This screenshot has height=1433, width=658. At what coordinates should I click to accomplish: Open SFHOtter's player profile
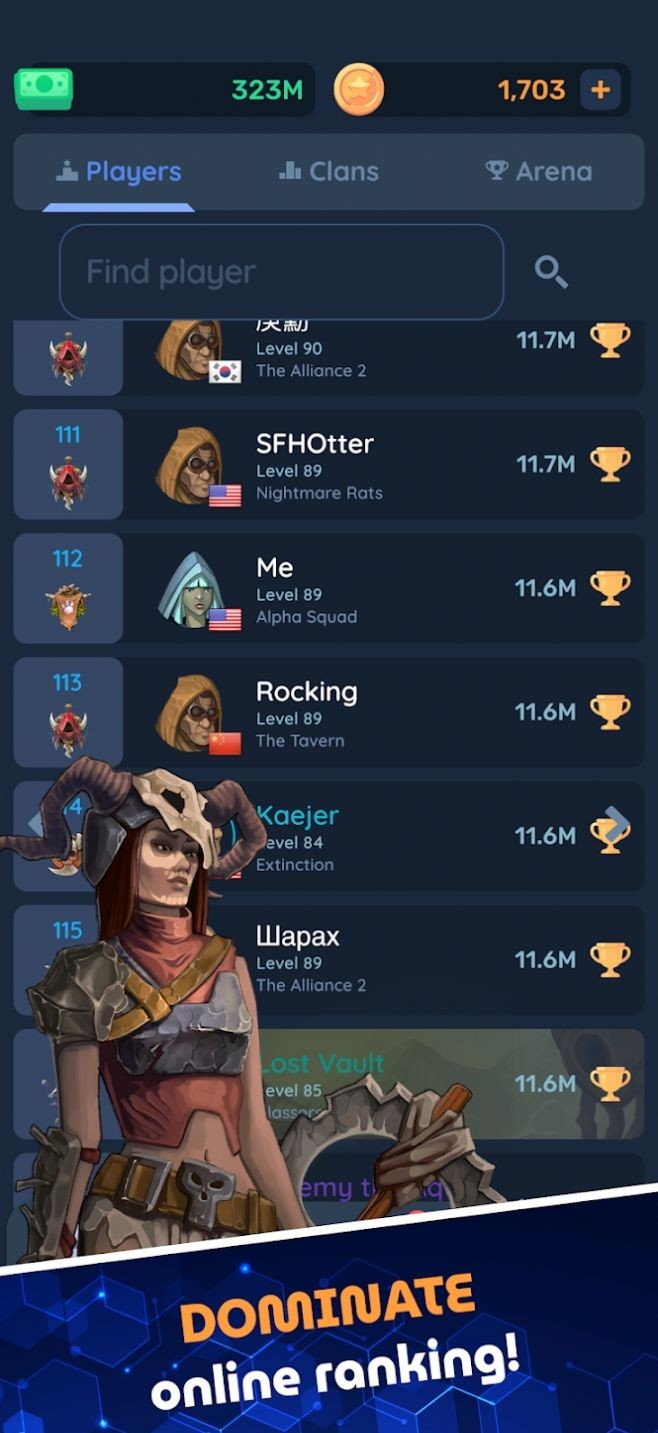[x=380, y=464]
